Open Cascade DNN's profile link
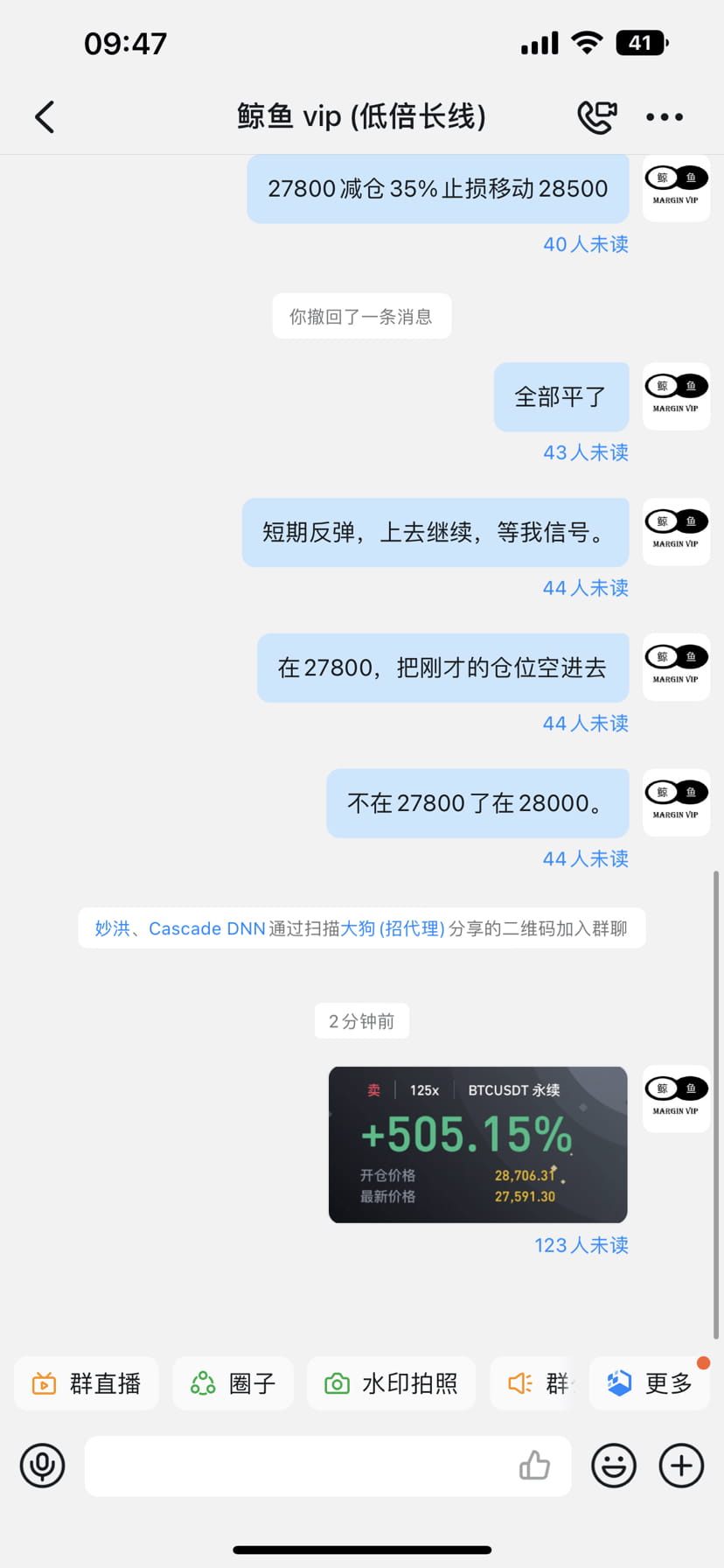724x1568 pixels. 207,928
